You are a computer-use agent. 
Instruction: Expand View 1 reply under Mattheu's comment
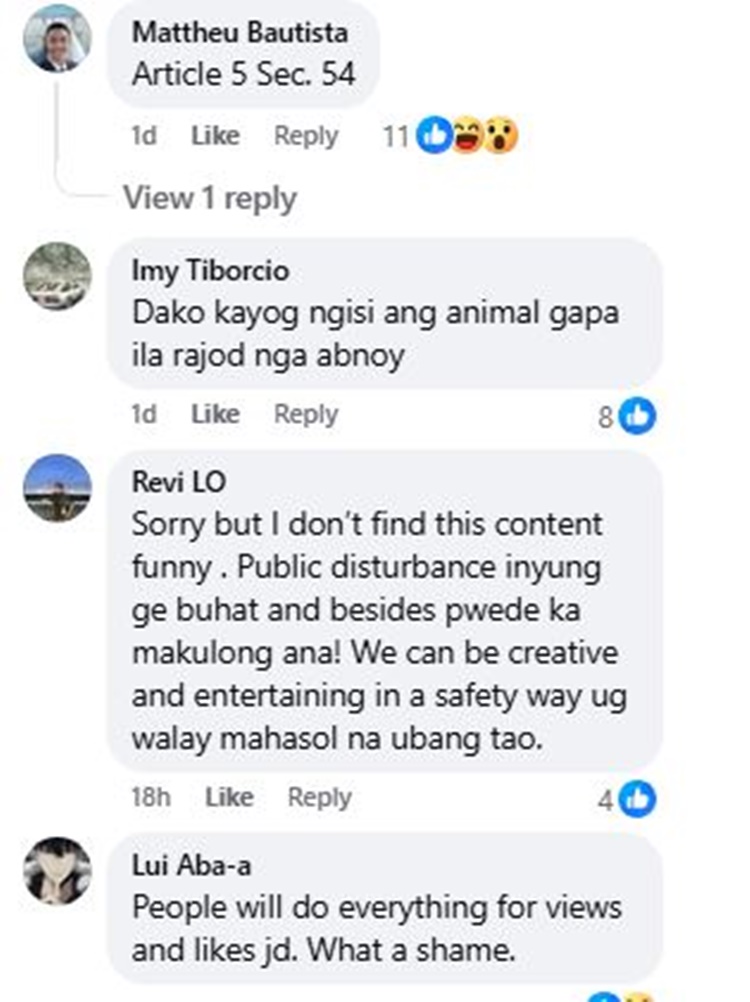210,198
